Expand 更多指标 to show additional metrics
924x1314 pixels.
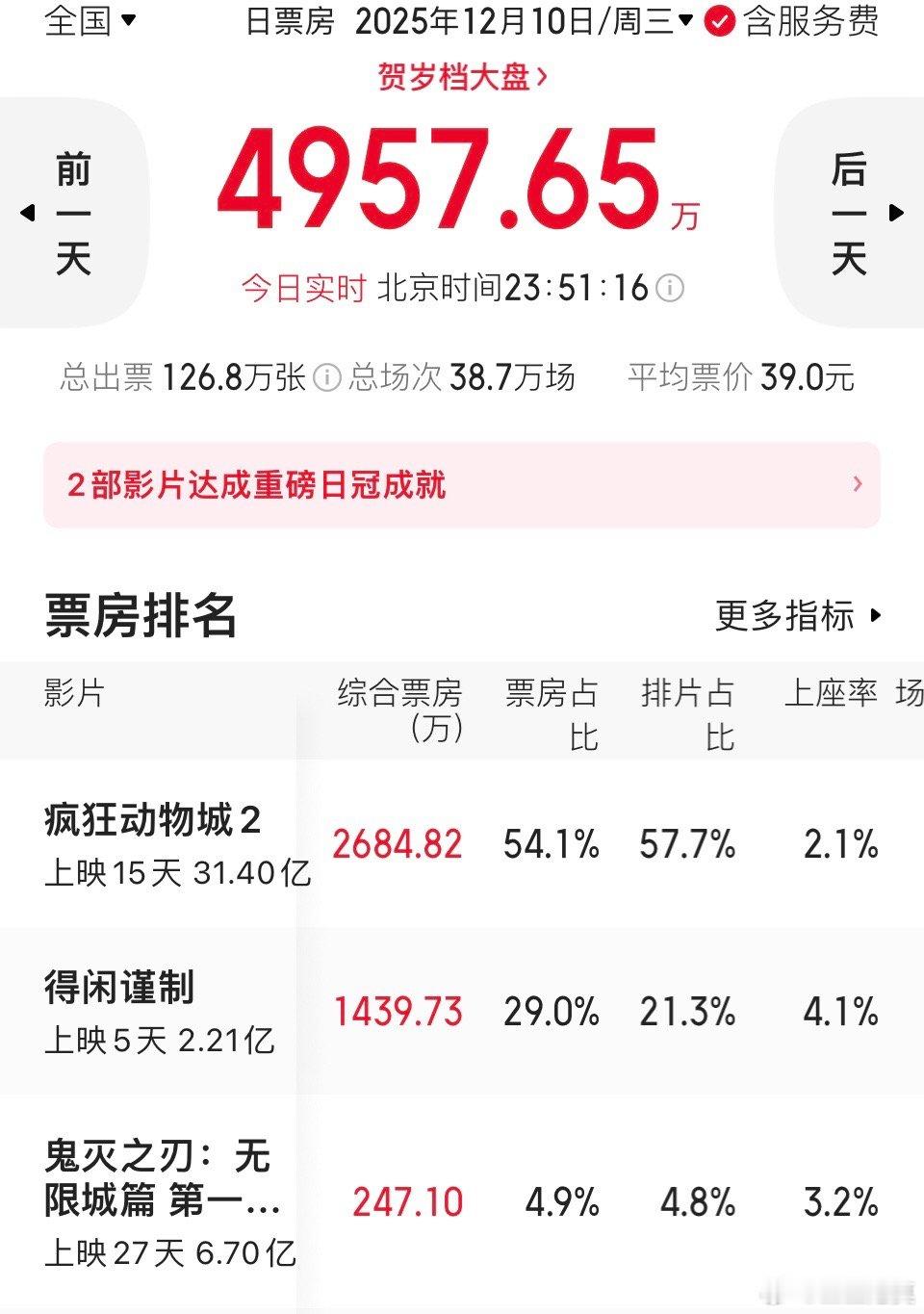tap(784, 617)
